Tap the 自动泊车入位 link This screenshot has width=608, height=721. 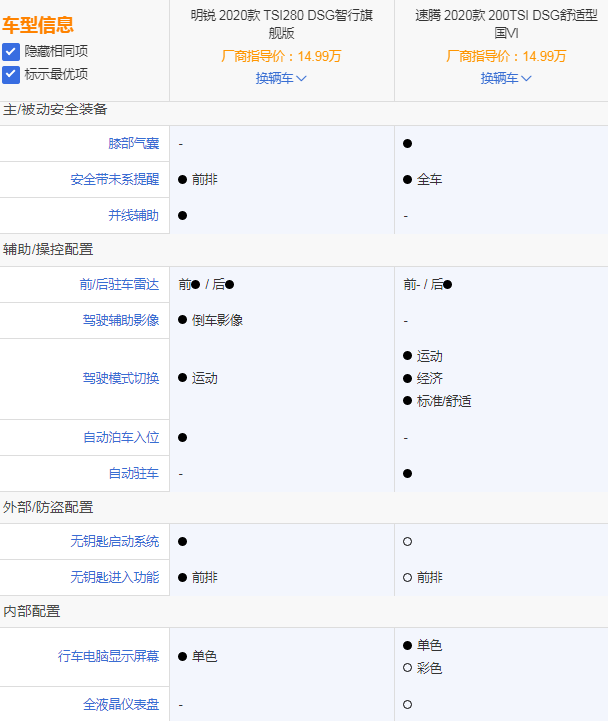coord(121,437)
